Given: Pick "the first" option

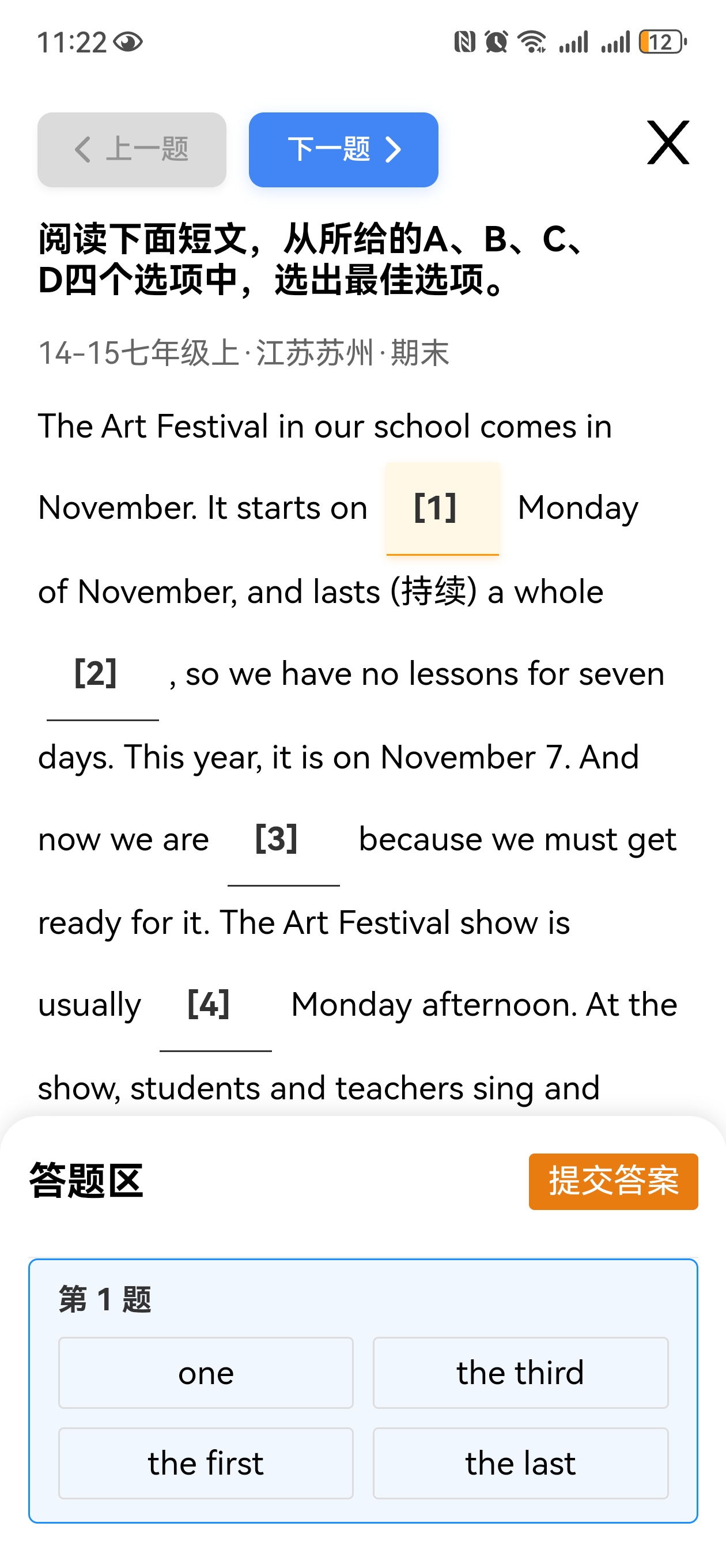Looking at the screenshot, I should click(206, 1463).
